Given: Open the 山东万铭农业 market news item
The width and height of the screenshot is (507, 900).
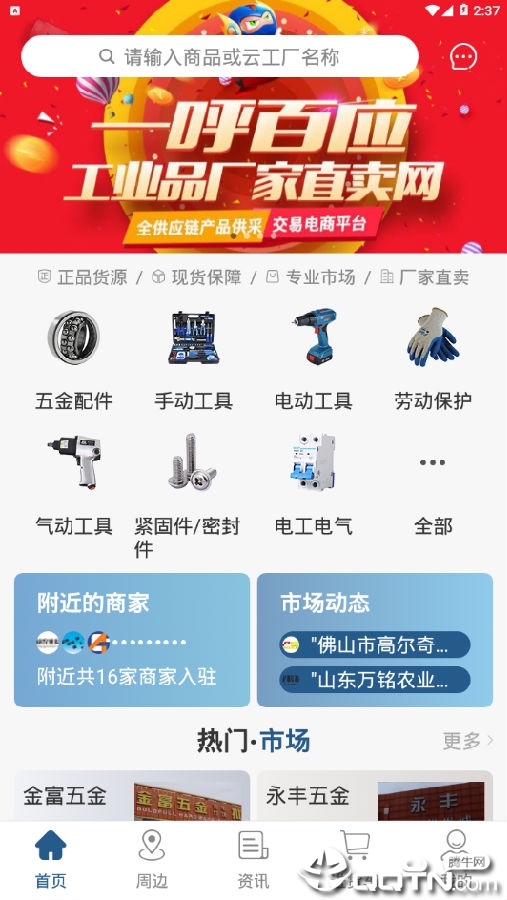Looking at the screenshot, I should 375,680.
